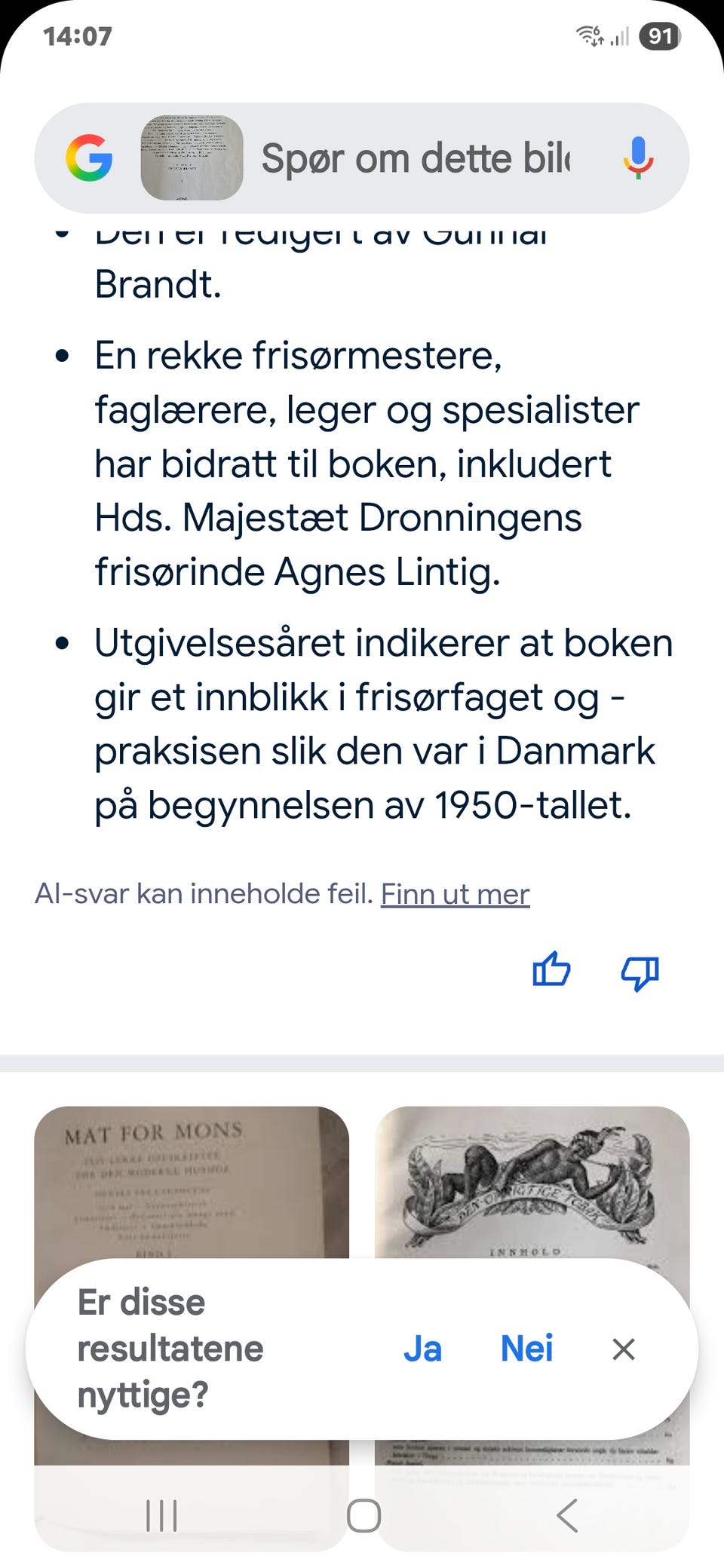The height and width of the screenshot is (1568, 724).
Task: Tap the clock in the status bar
Action: coord(75,35)
